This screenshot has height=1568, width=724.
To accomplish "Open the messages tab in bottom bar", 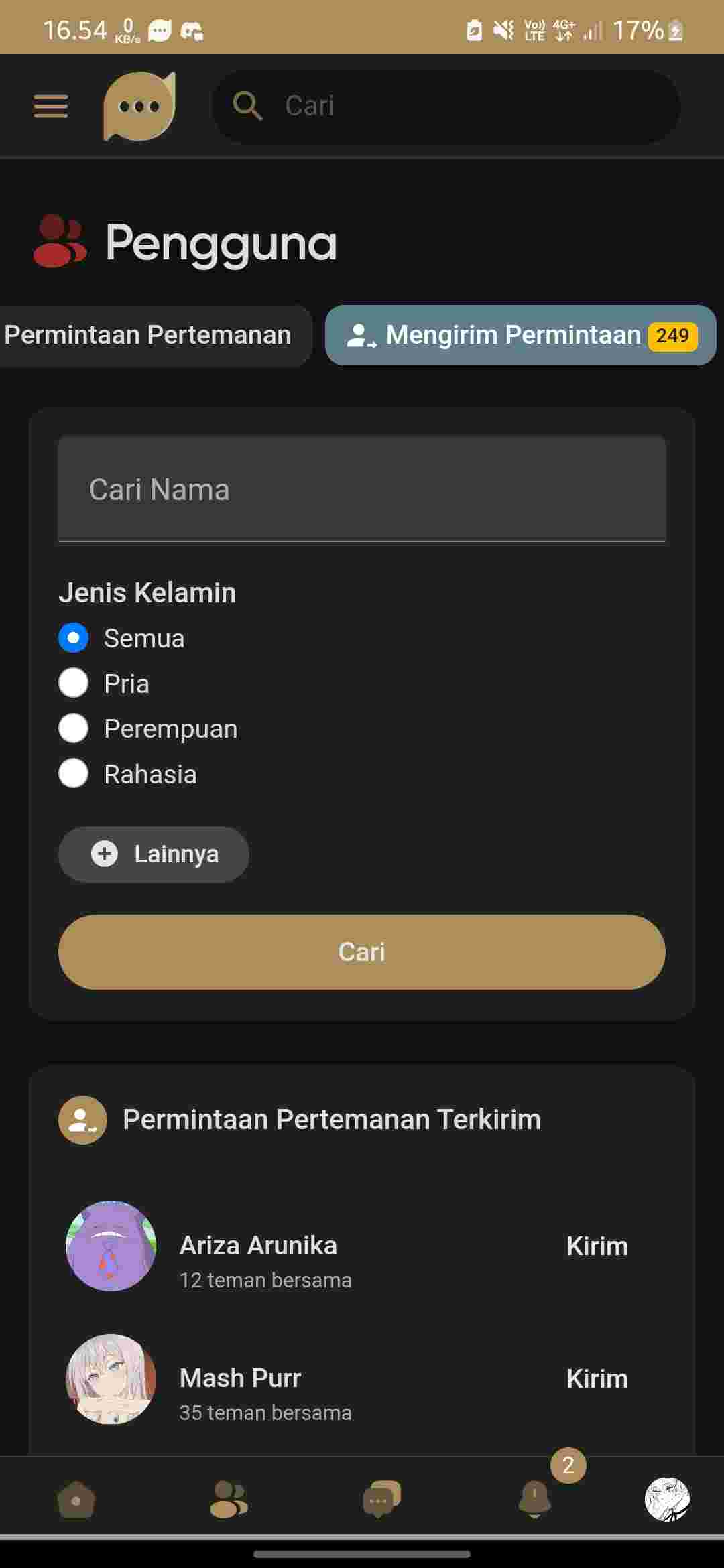I will pyautogui.click(x=381, y=1500).
